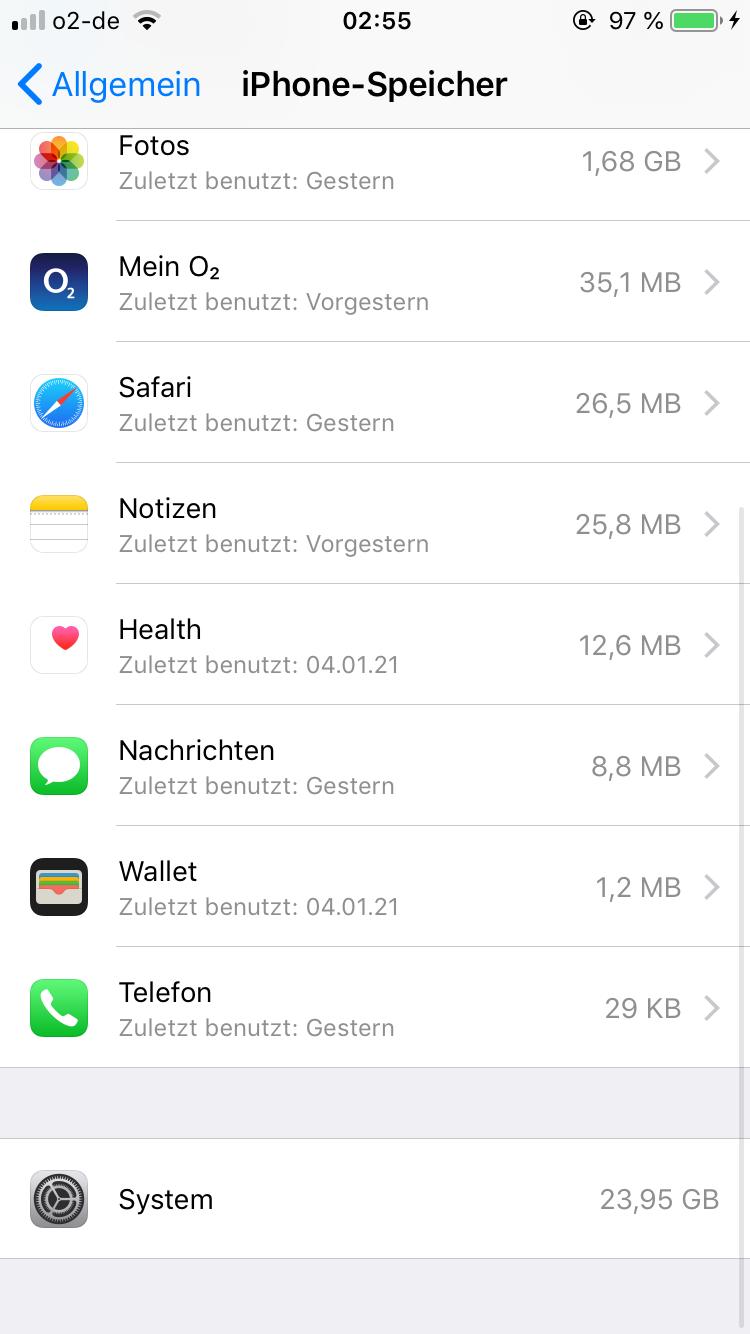
Task: Open Health storage details
Action: click(x=375, y=646)
